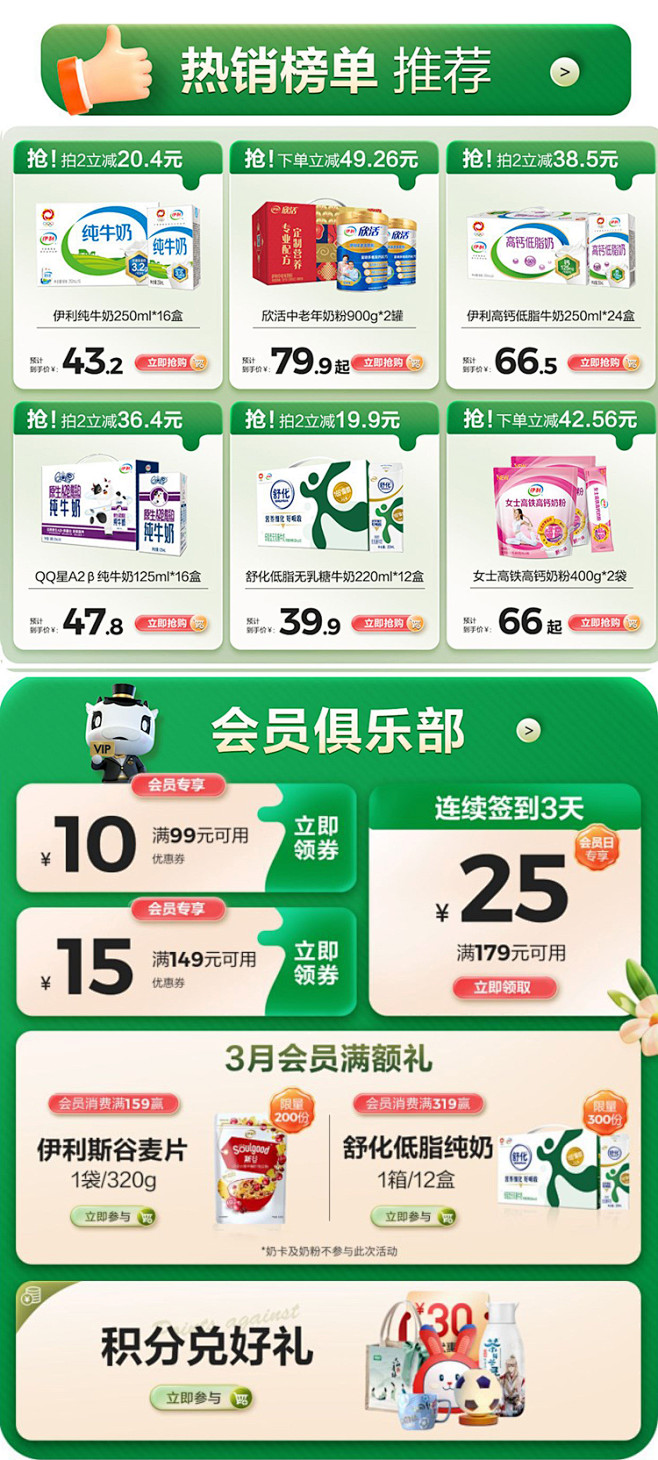The image size is (658, 1460).
Task: Tap 立即抢购 for 伊利高钙低脂牛奶
Action: tap(604, 362)
